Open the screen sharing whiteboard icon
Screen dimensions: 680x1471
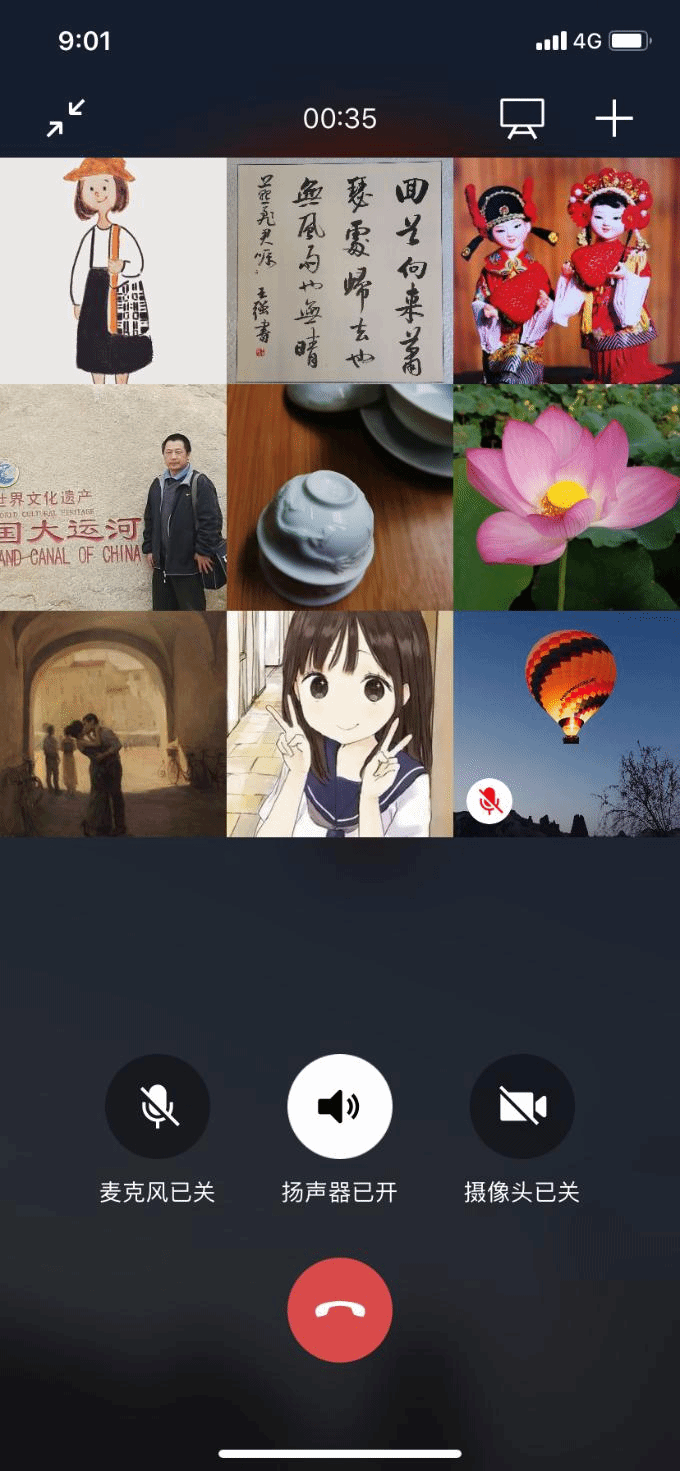(522, 119)
